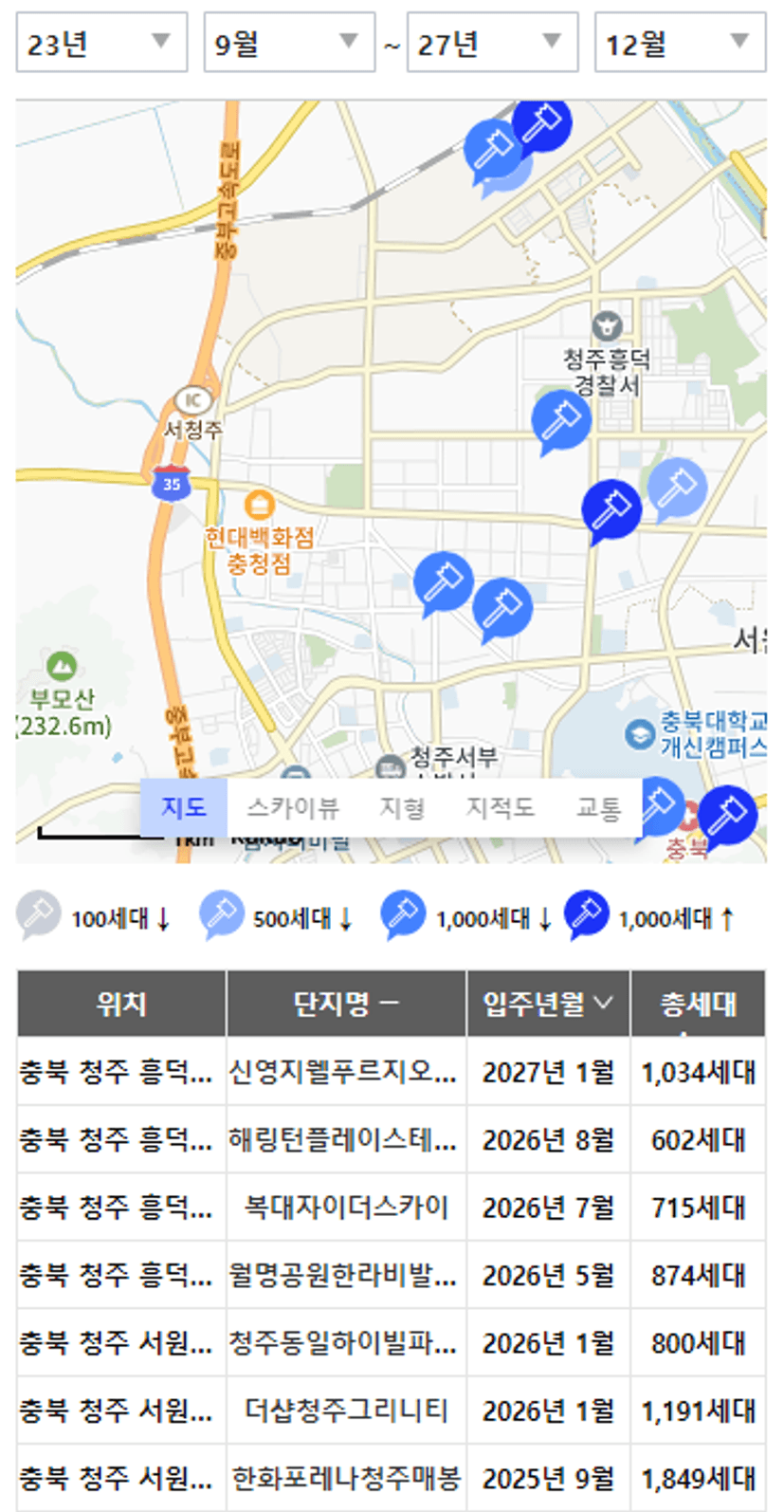Open the 23년 start year dropdown
The height and width of the screenshot is (1512, 784).
click(x=101, y=43)
